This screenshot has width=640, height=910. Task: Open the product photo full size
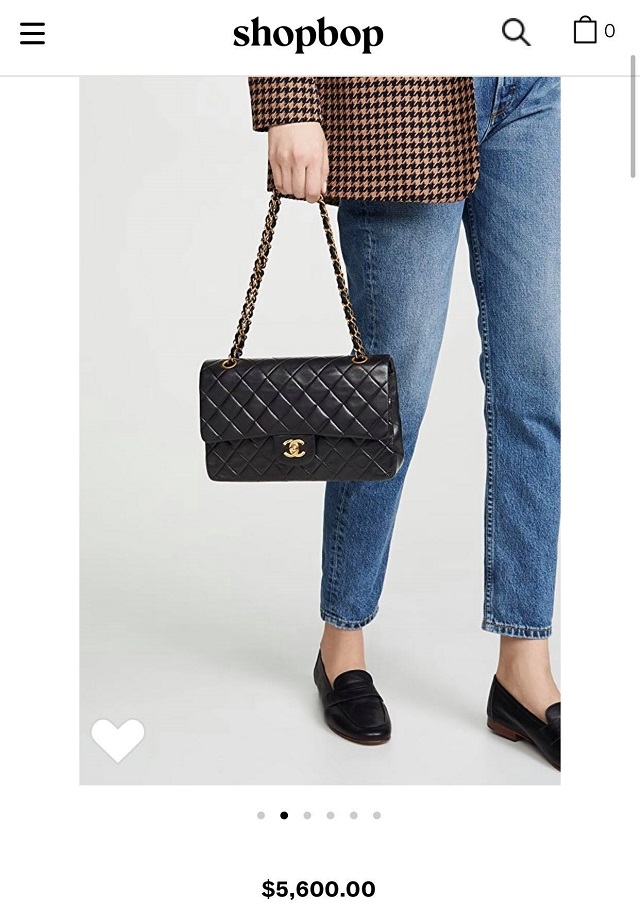point(320,431)
